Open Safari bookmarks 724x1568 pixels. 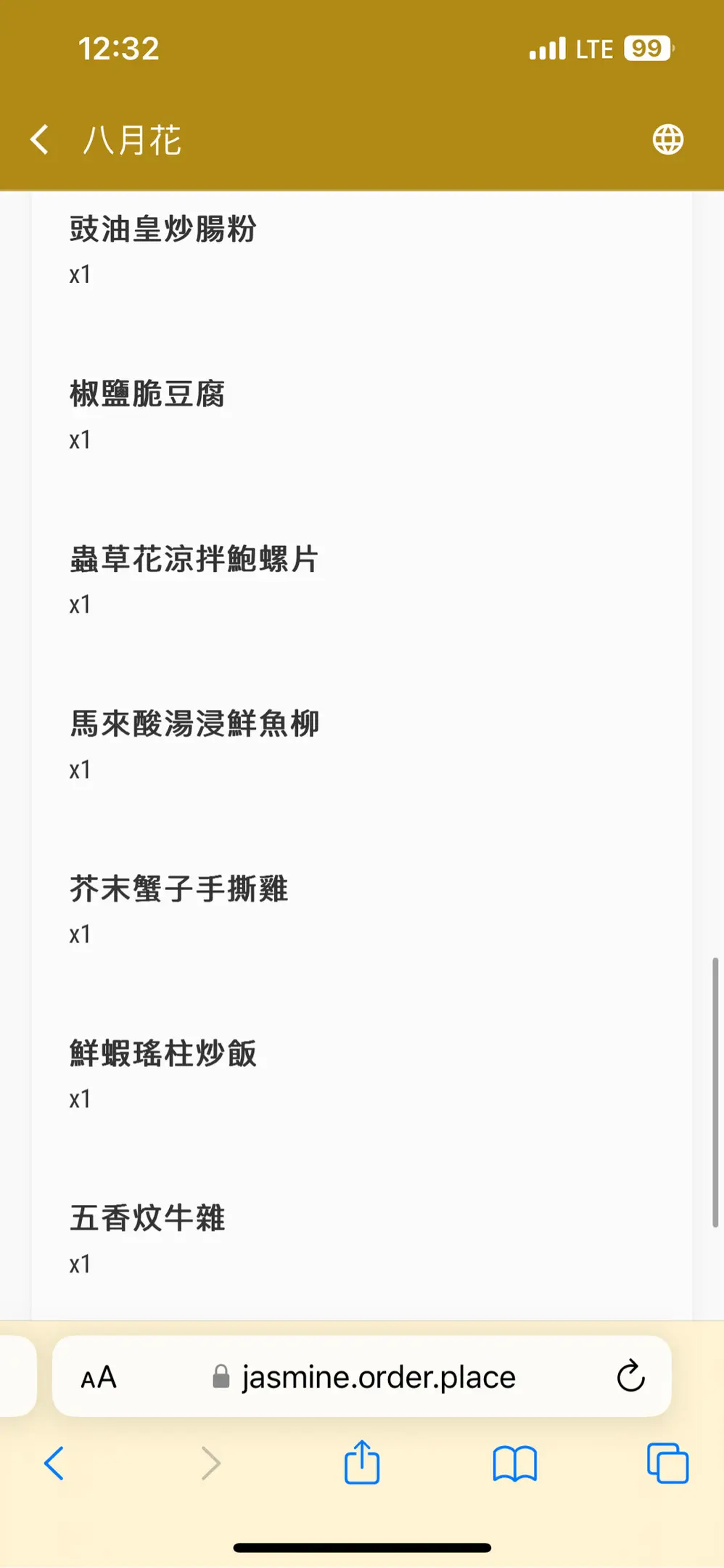514,1463
